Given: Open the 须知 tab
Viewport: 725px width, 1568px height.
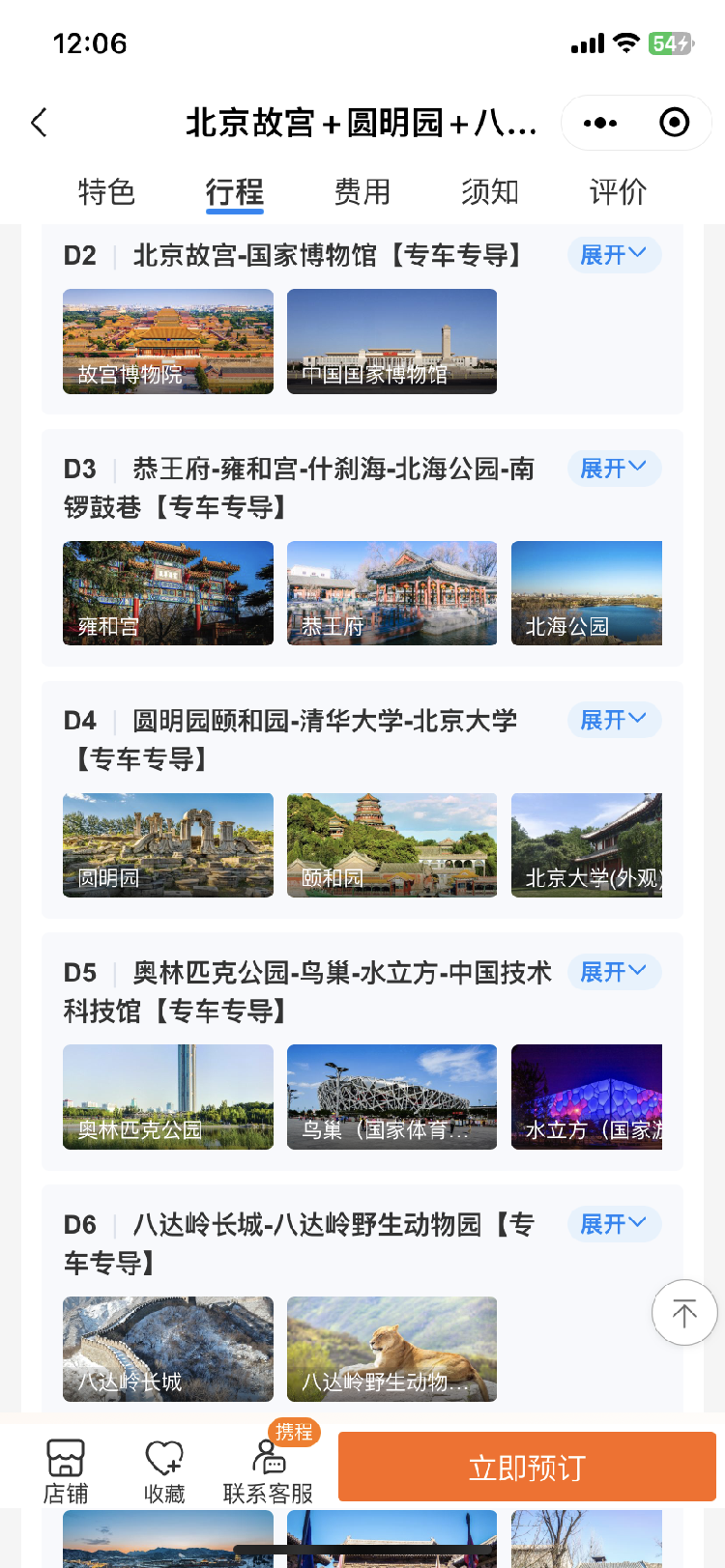Looking at the screenshot, I should (x=489, y=193).
